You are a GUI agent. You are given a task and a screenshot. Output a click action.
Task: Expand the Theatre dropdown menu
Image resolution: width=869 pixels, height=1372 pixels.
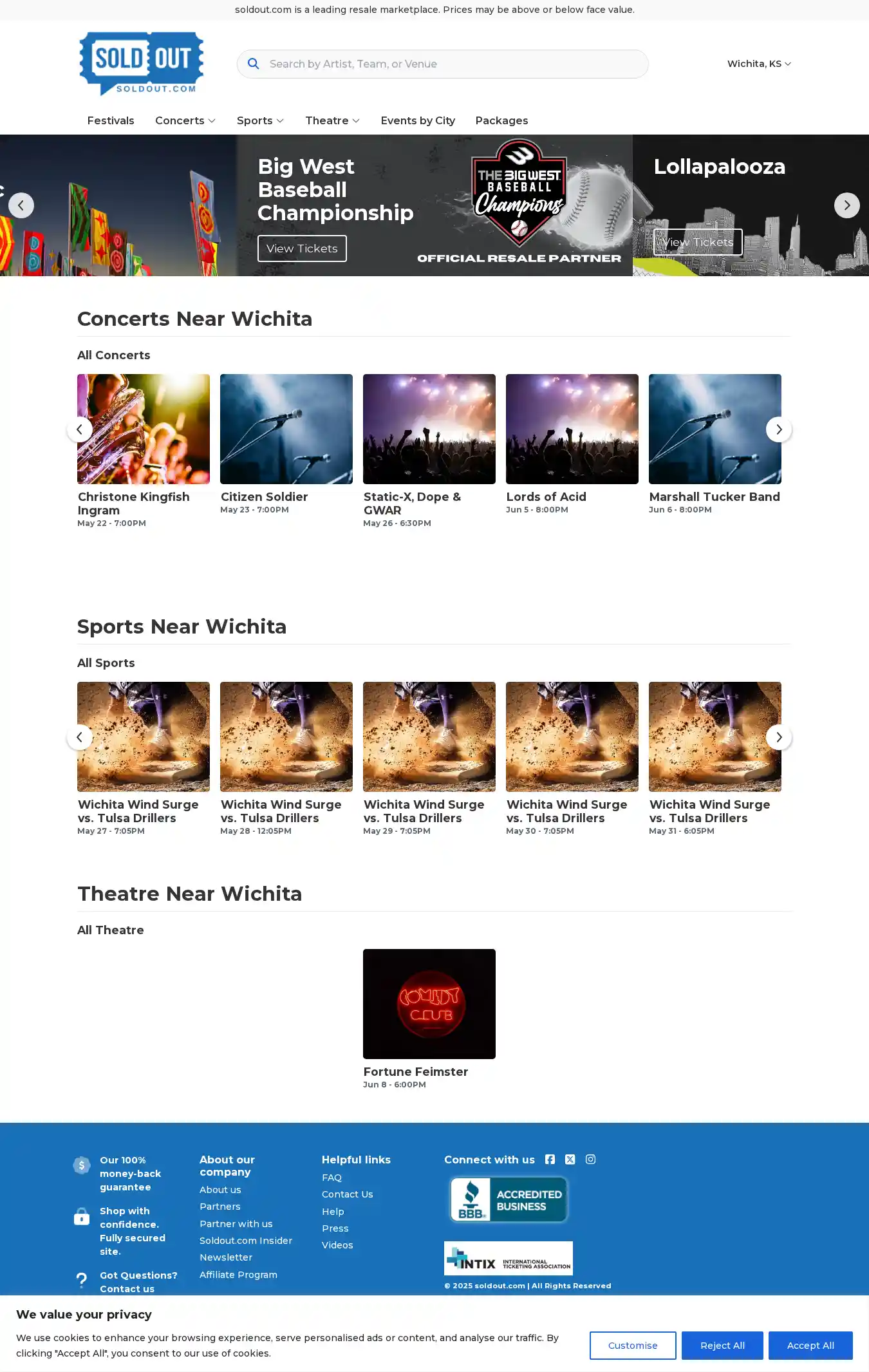332,120
